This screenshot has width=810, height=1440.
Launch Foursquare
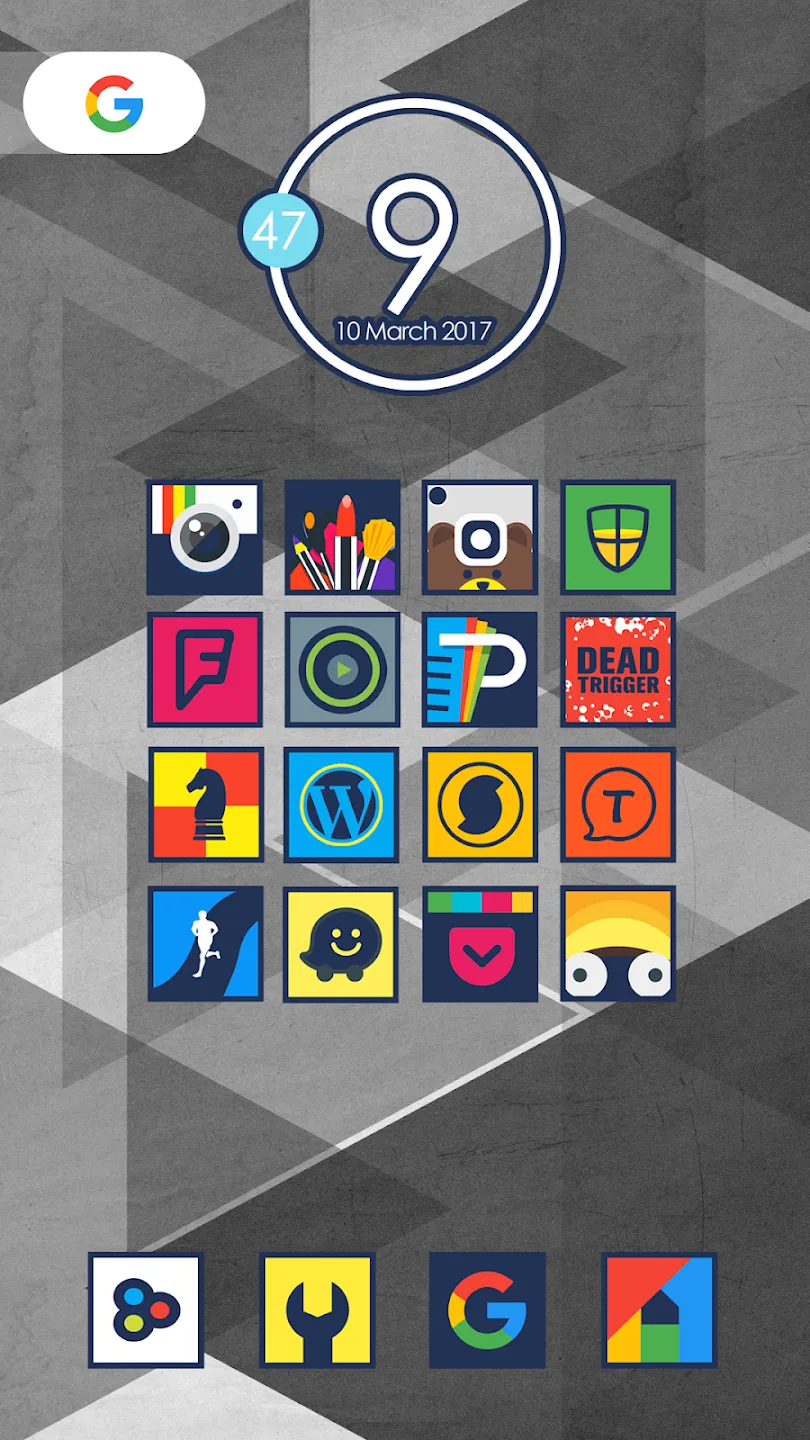click(x=205, y=669)
